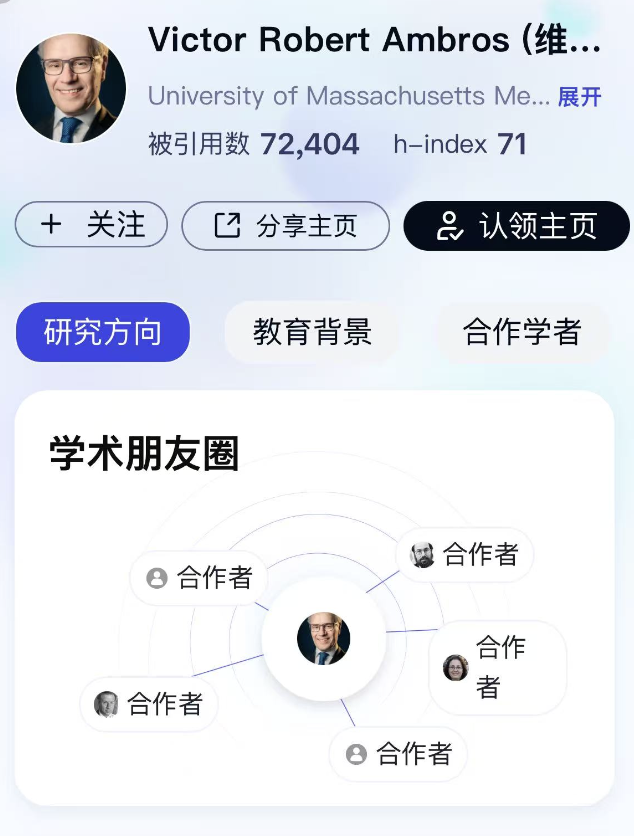Switch to the 合作学者 tab

[x=522, y=332]
